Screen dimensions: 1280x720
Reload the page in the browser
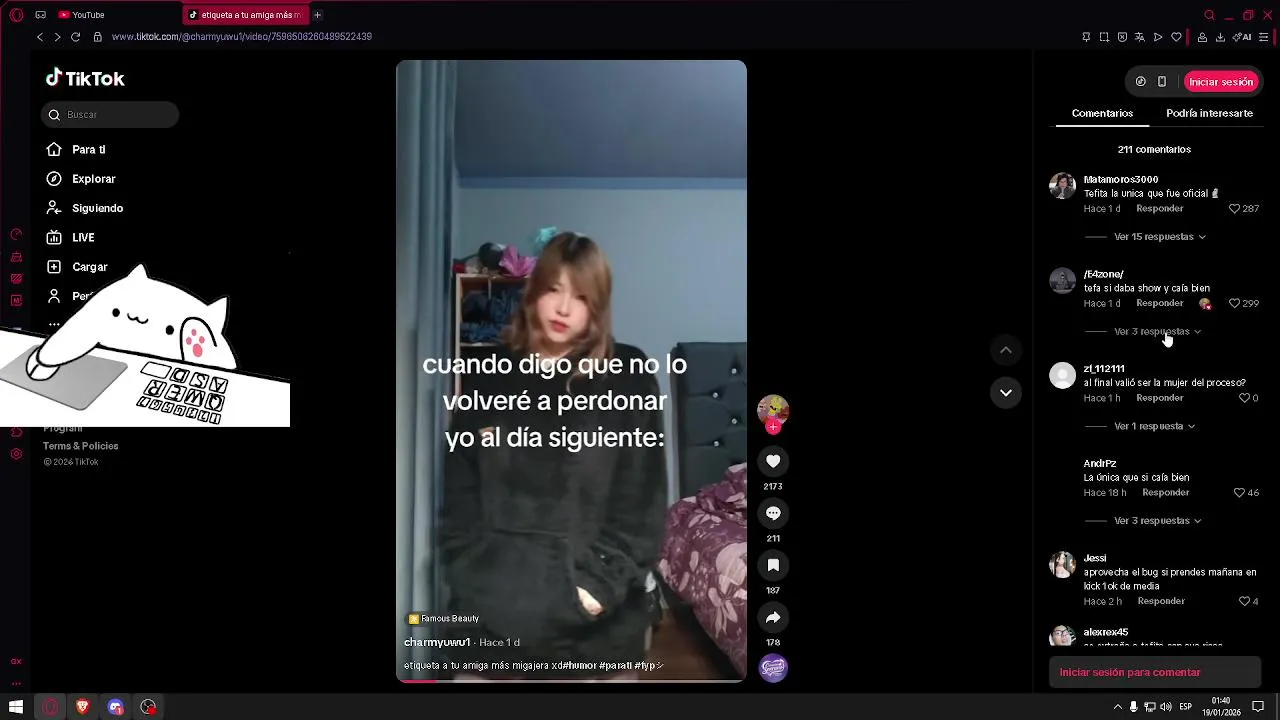click(75, 37)
